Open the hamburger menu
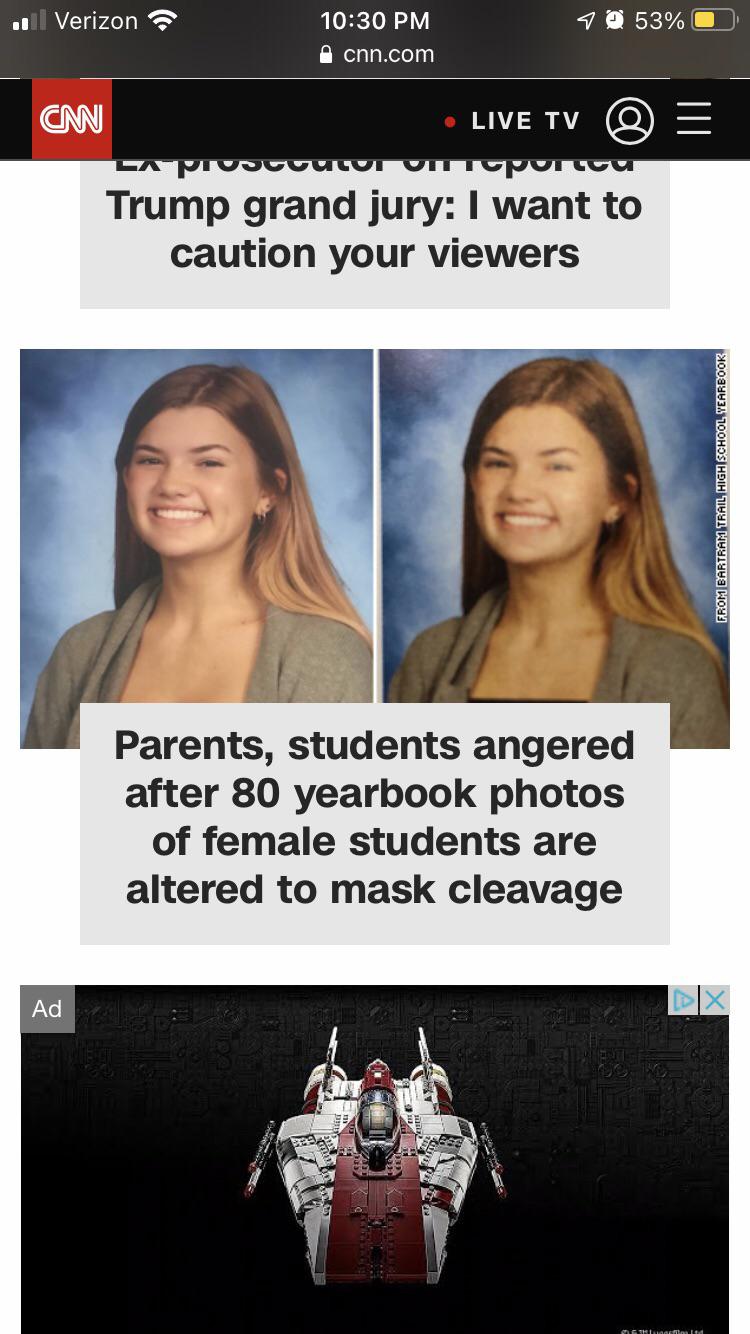Image resolution: width=750 pixels, height=1334 pixels. 694,119
